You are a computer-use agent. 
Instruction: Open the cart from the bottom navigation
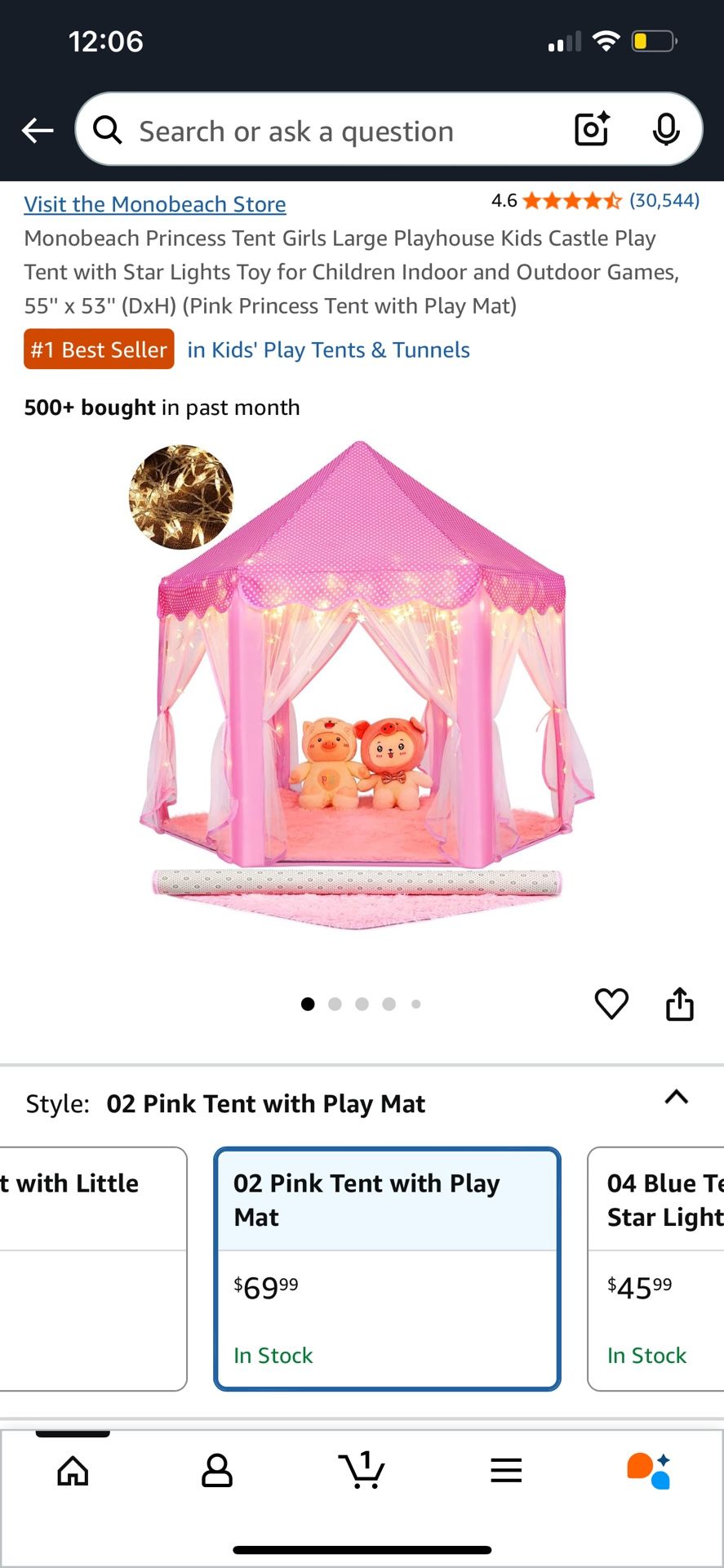pyautogui.click(x=362, y=1470)
